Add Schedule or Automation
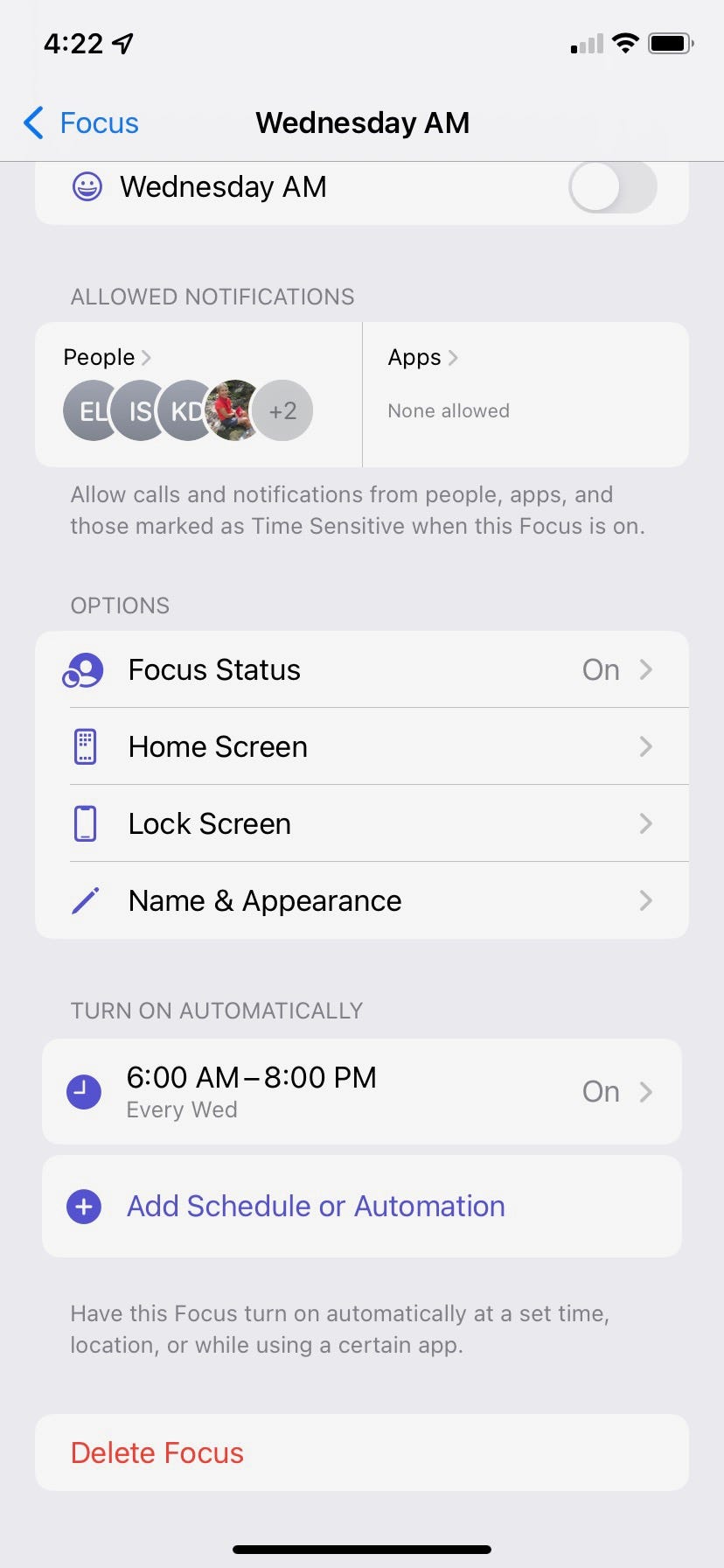This screenshot has width=724, height=1568. pos(315,1207)
